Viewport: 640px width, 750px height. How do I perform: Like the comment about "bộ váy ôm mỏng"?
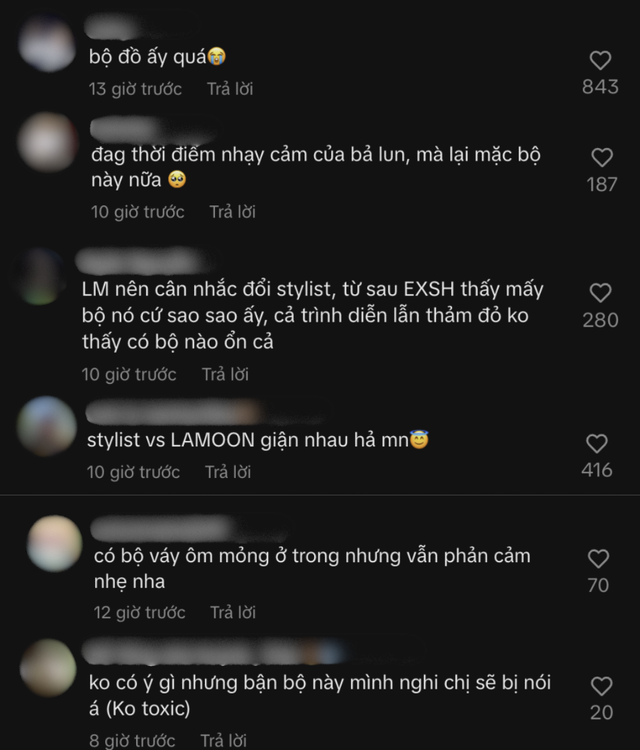pyautogui.click(x=598, y=559)
